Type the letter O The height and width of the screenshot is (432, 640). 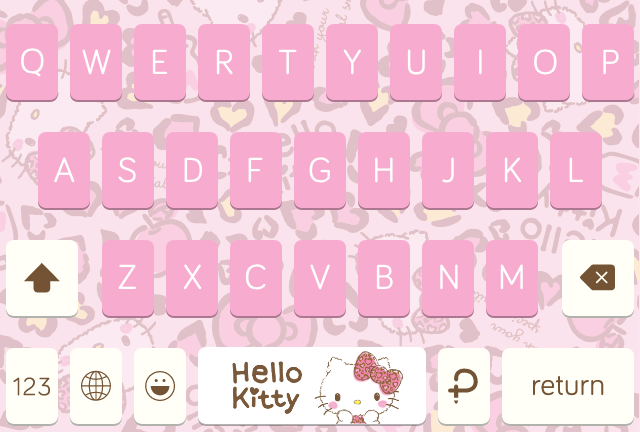(x=544, y=62)
